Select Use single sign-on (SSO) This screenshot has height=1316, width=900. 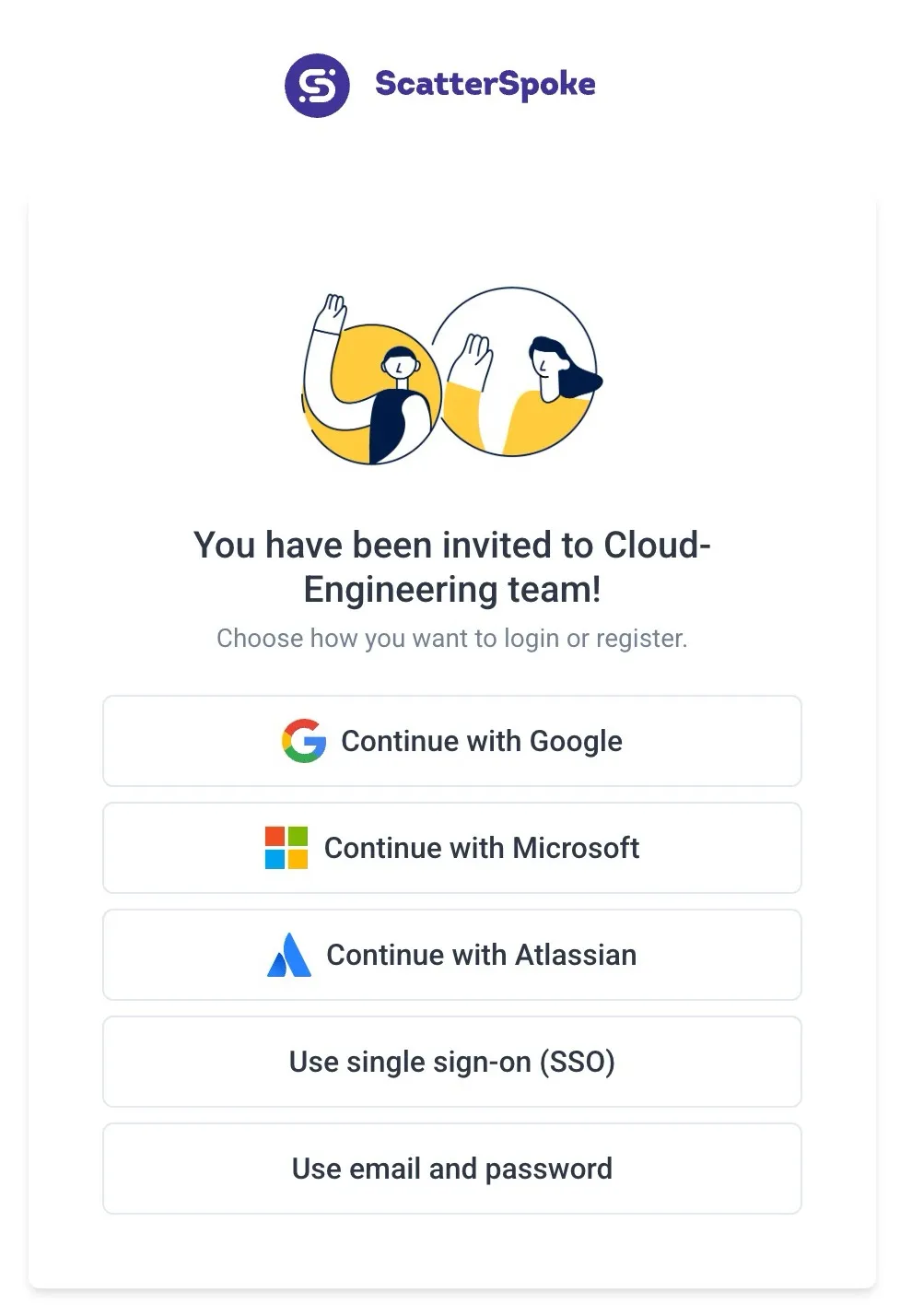click(x=451, y=1062)
